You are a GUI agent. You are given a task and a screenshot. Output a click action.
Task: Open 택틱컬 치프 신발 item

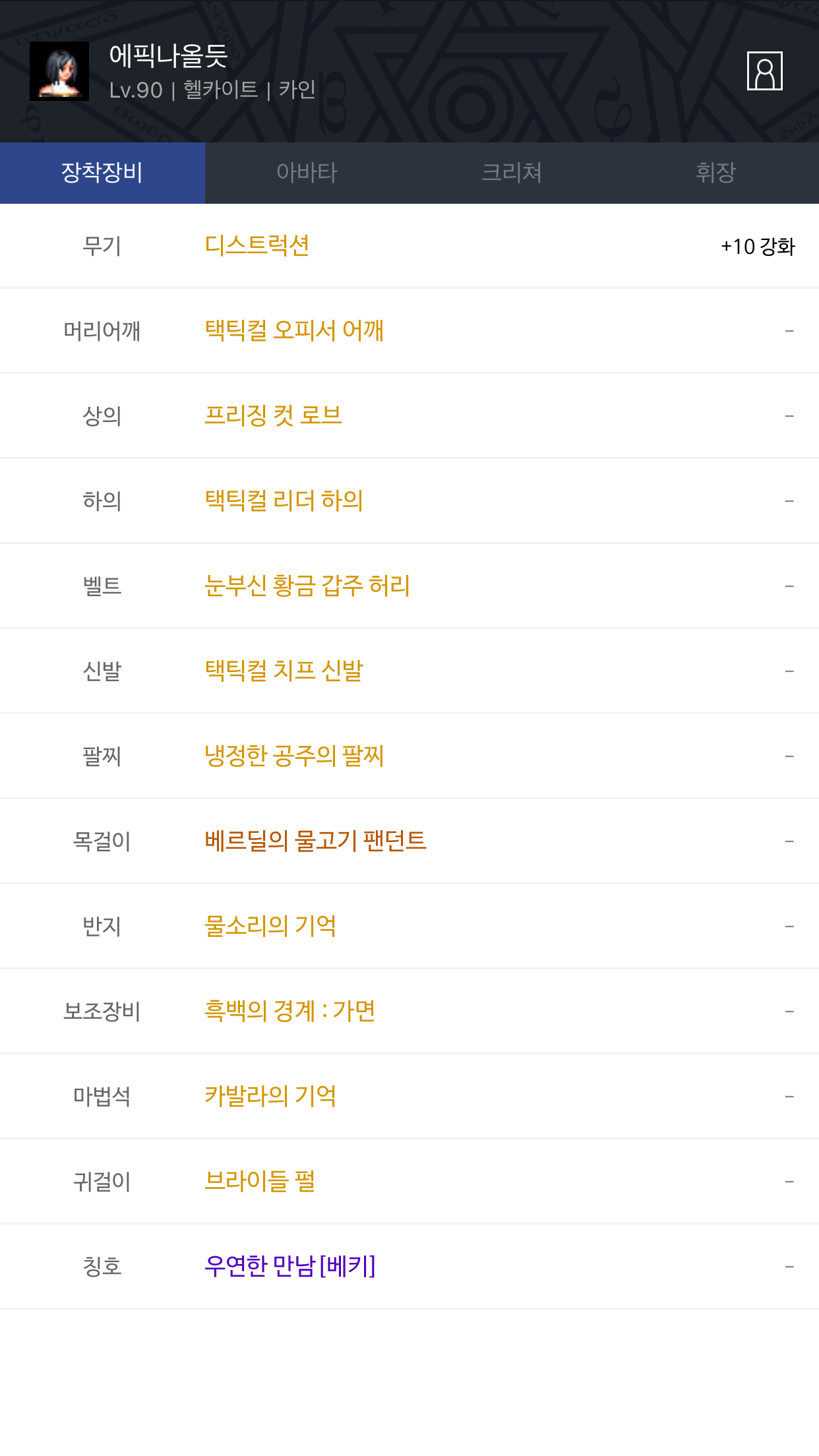tap(284, 671)
